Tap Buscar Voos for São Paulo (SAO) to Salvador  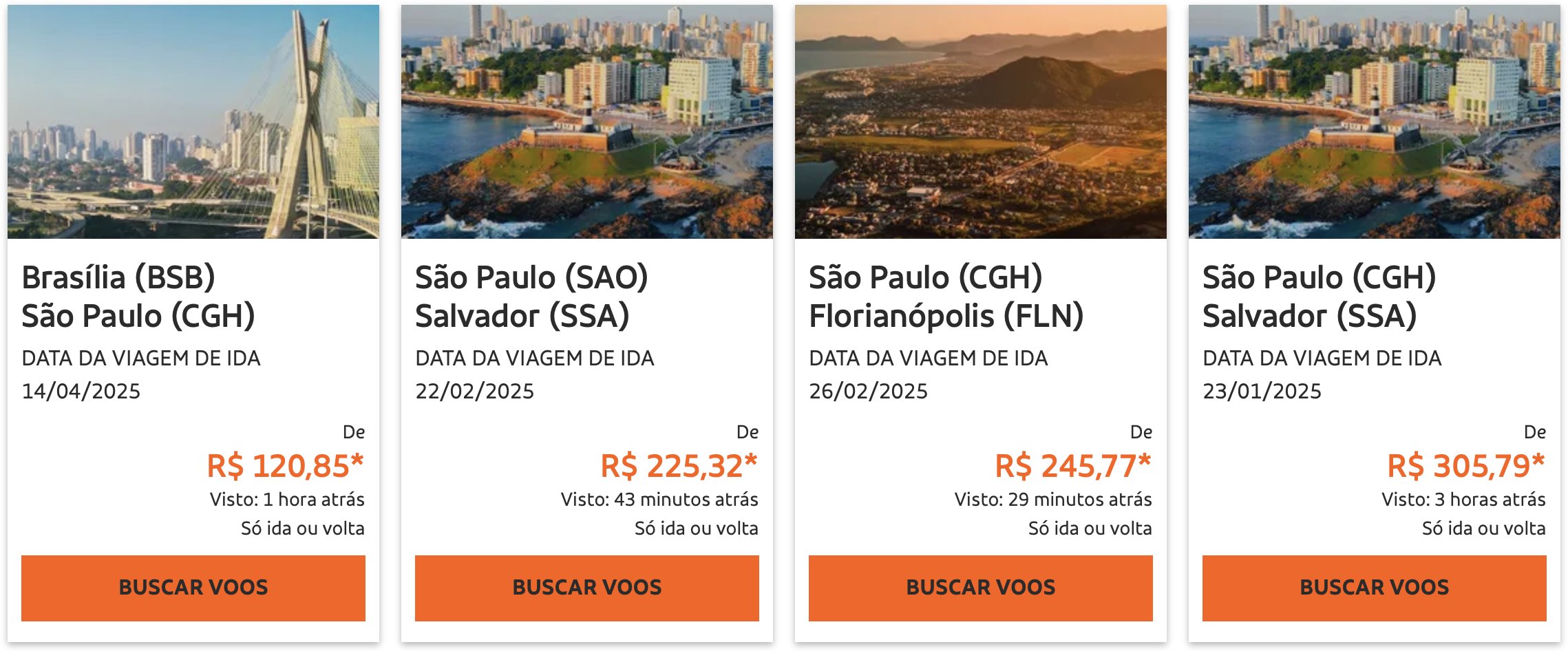pyautogui.click(x=586, y=588)
